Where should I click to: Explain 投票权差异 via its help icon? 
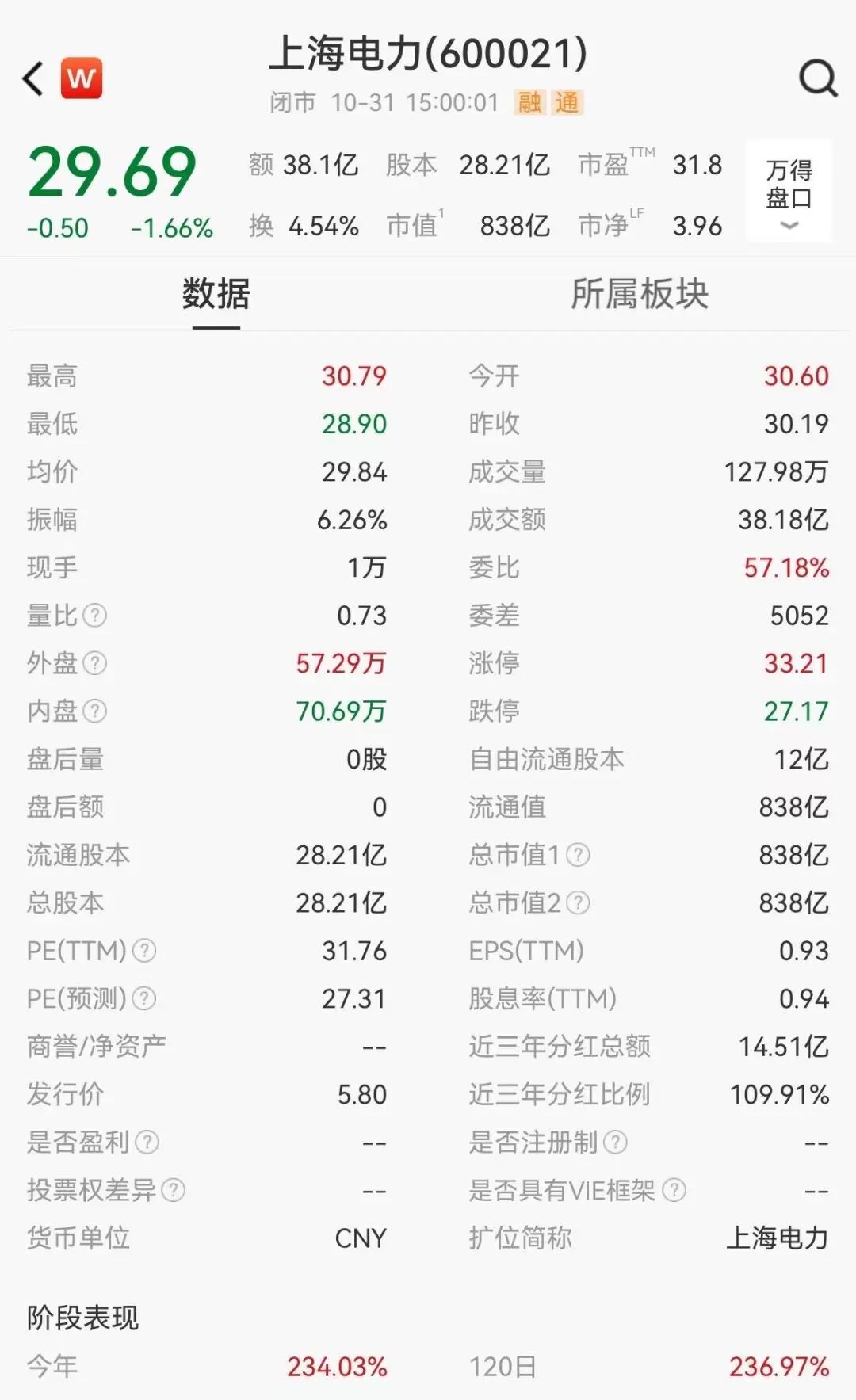point(173,1190)
